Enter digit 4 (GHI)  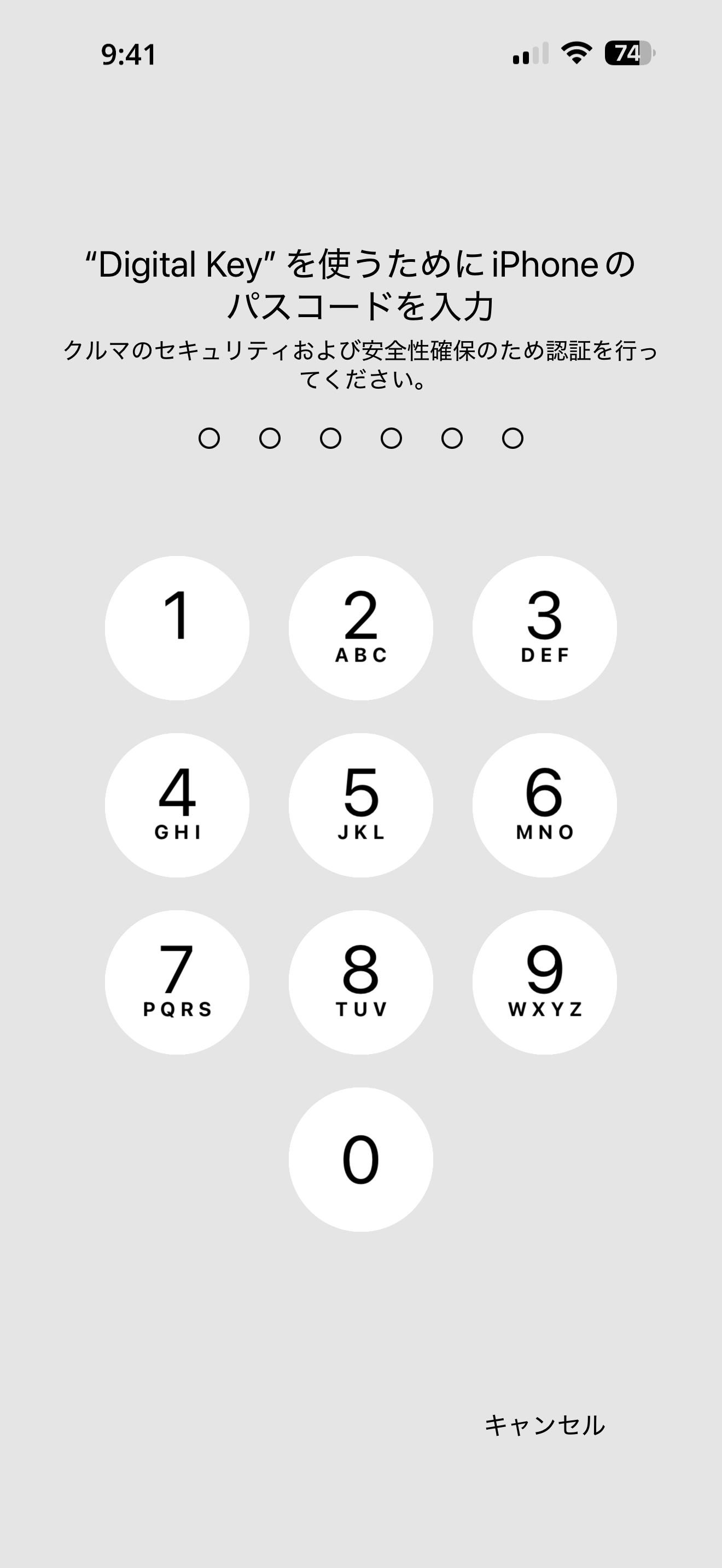pos(177,805)
